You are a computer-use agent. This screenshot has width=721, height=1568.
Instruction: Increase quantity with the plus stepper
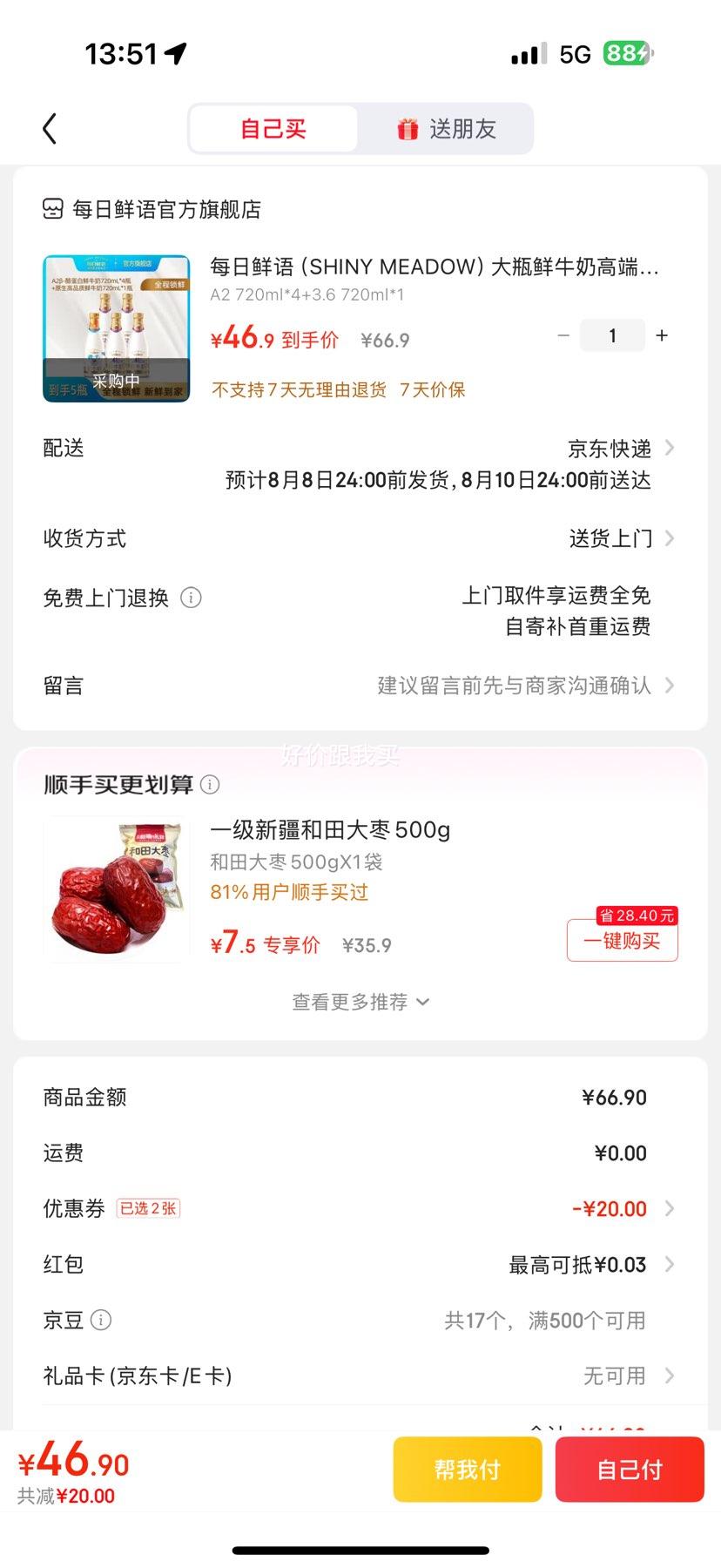(662, 335)
